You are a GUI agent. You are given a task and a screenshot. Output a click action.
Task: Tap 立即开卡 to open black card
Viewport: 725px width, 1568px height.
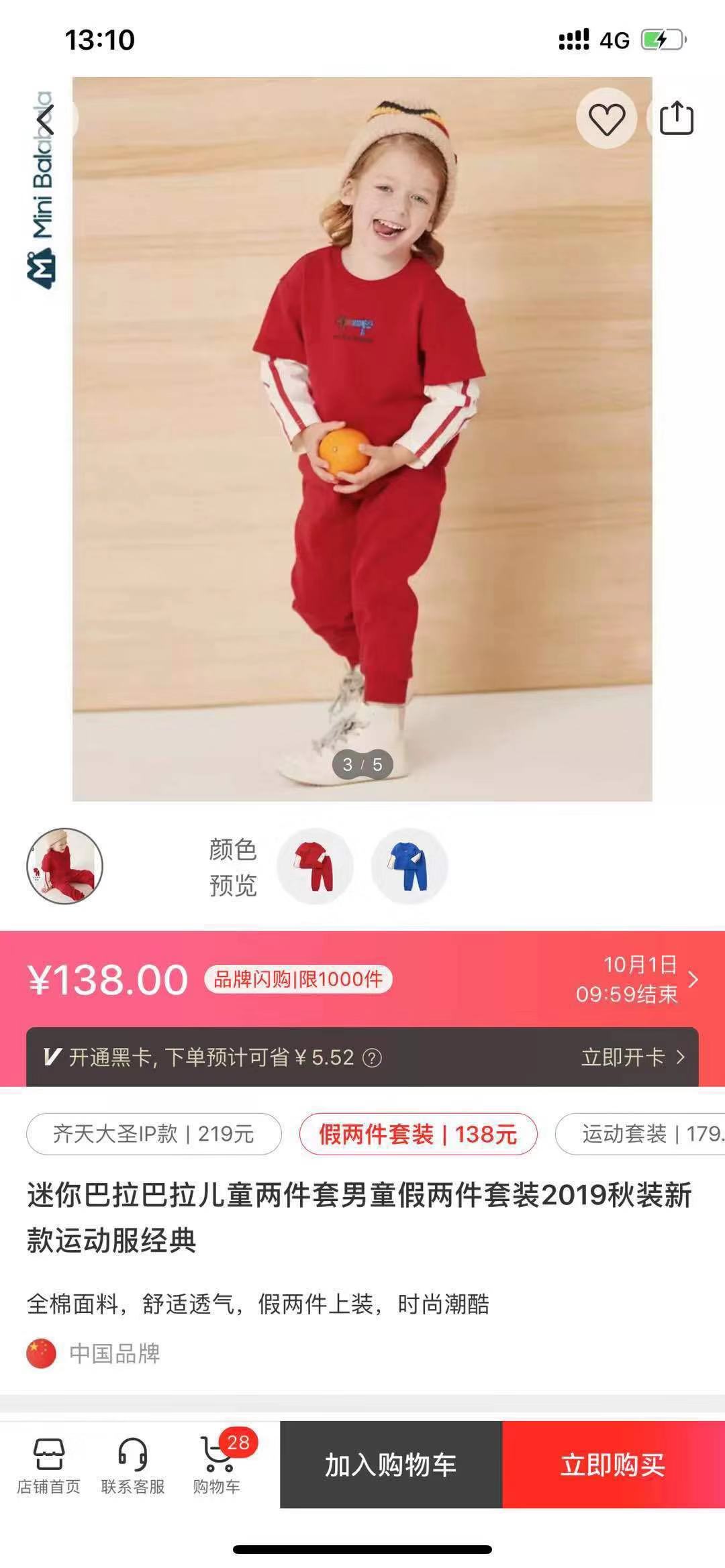pyautogui.click(x=632, y=1057)
